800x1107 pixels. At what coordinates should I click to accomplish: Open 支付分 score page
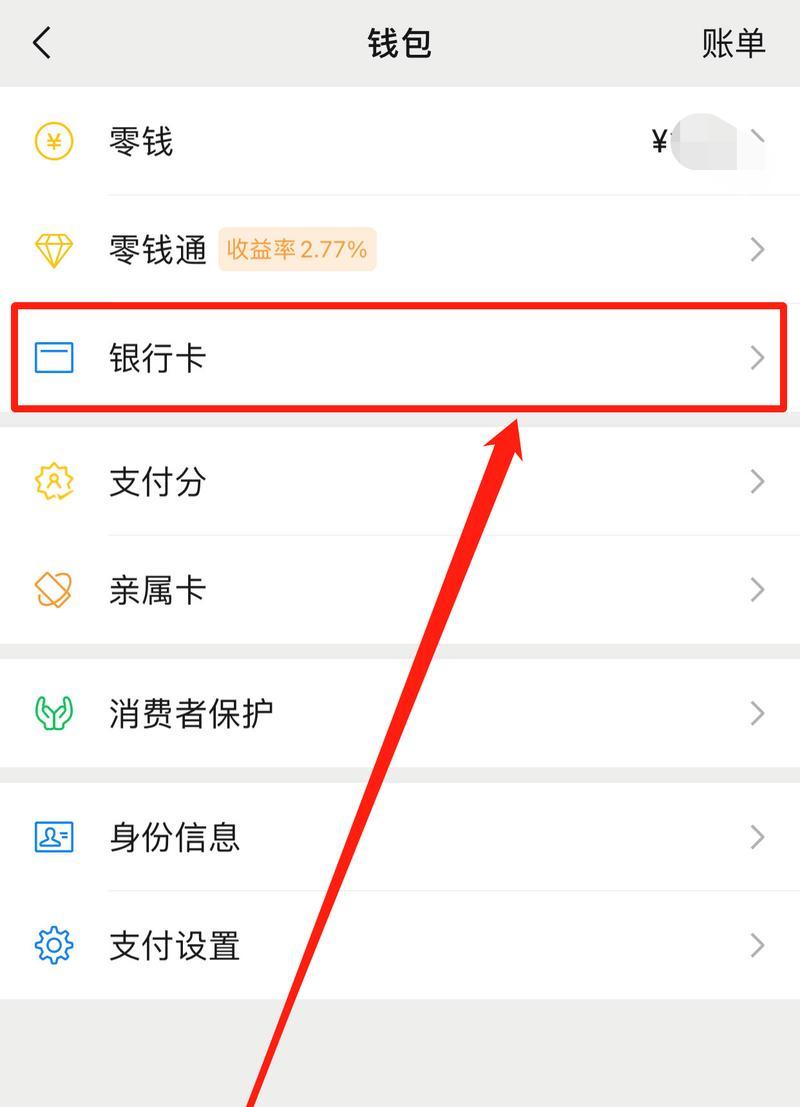pos(400,482)
